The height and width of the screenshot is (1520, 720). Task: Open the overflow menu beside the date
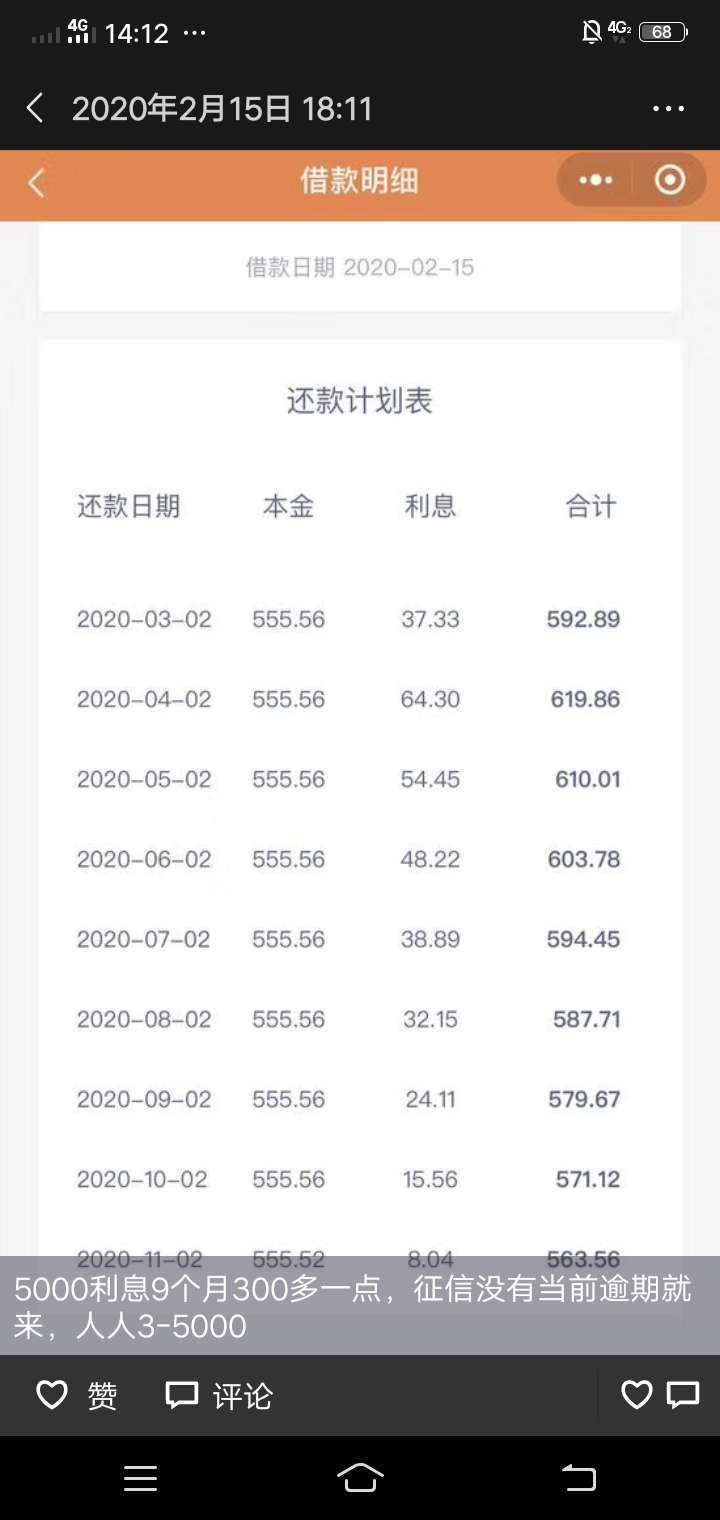[668, 108]
